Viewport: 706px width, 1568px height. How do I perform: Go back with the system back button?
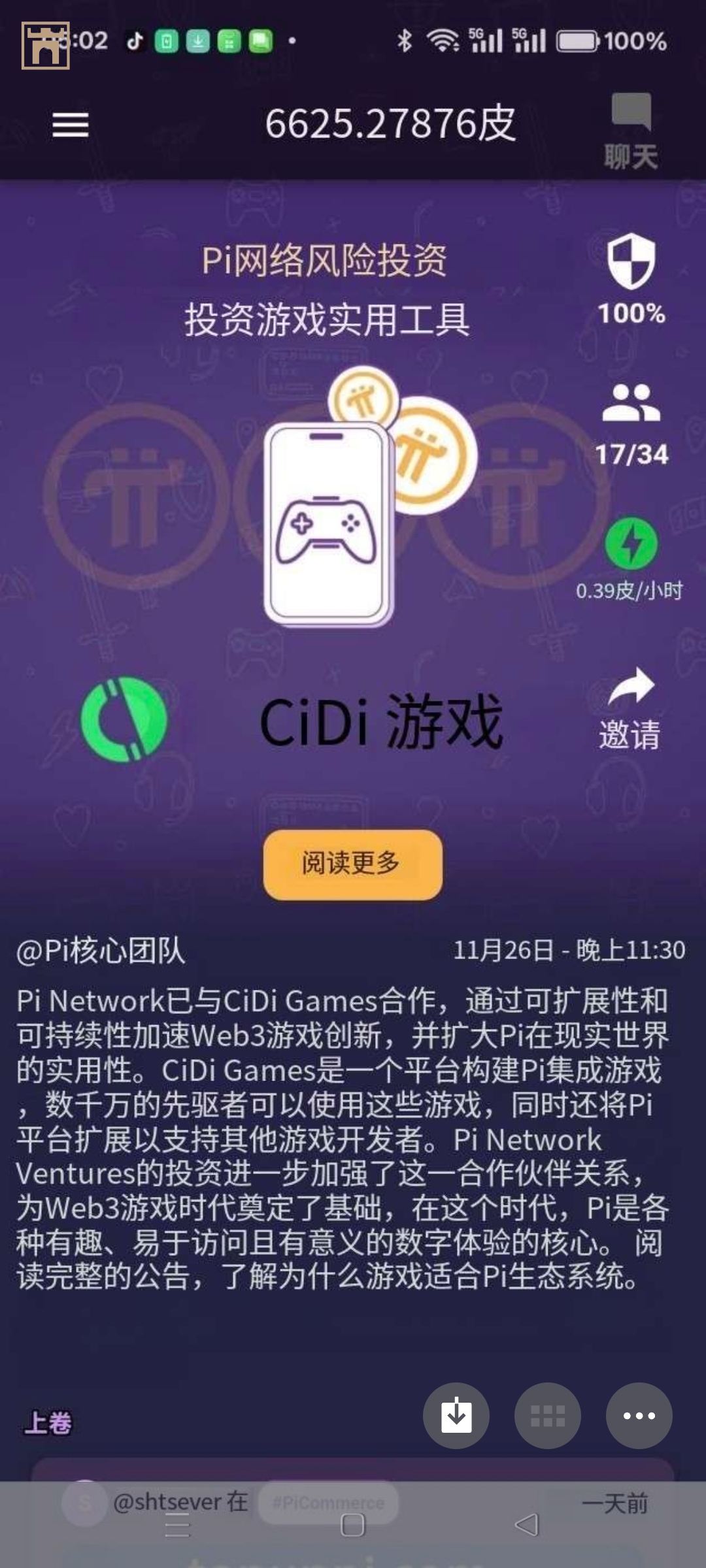(527, 1525)
